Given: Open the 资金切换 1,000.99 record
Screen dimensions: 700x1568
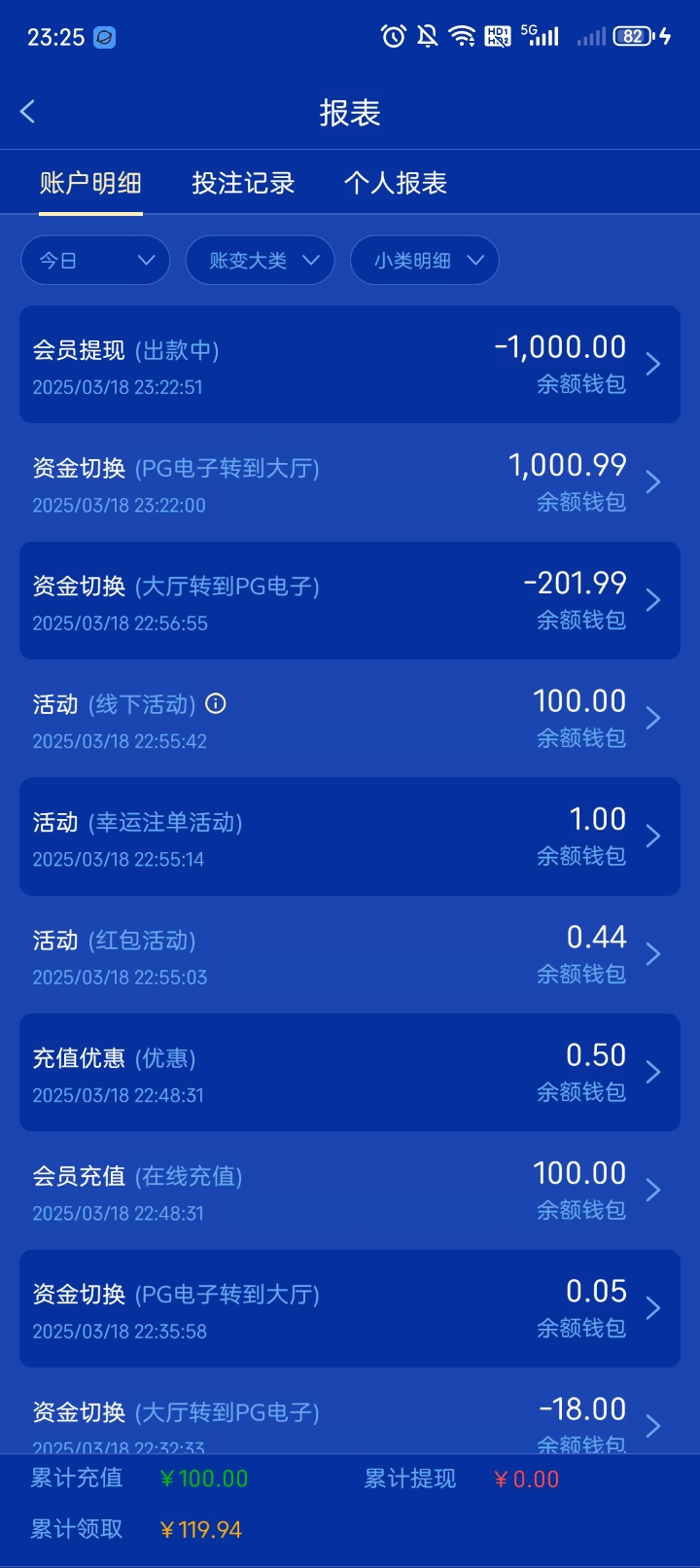Looking at the screenshot, I should [350, 482].
